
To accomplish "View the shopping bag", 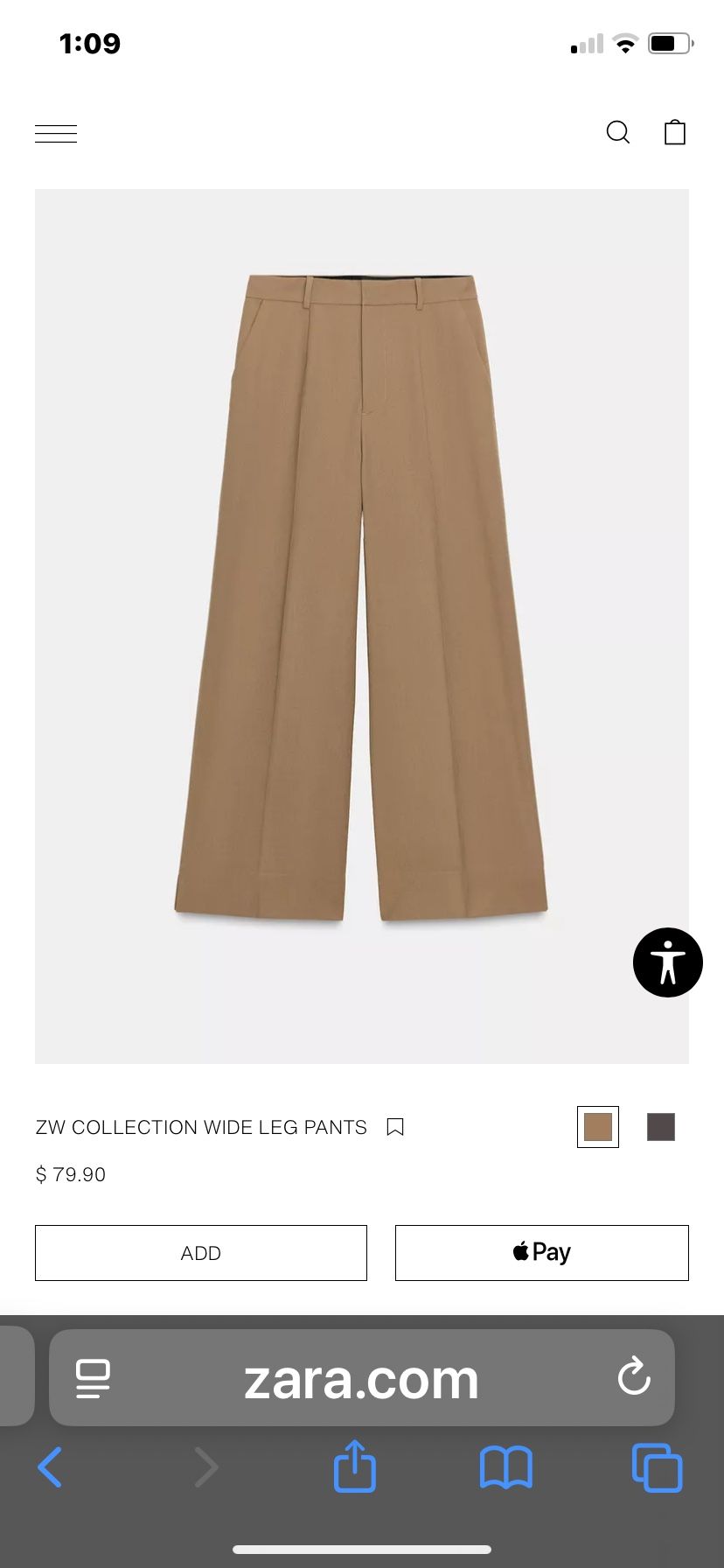I will tap(674, 132).
